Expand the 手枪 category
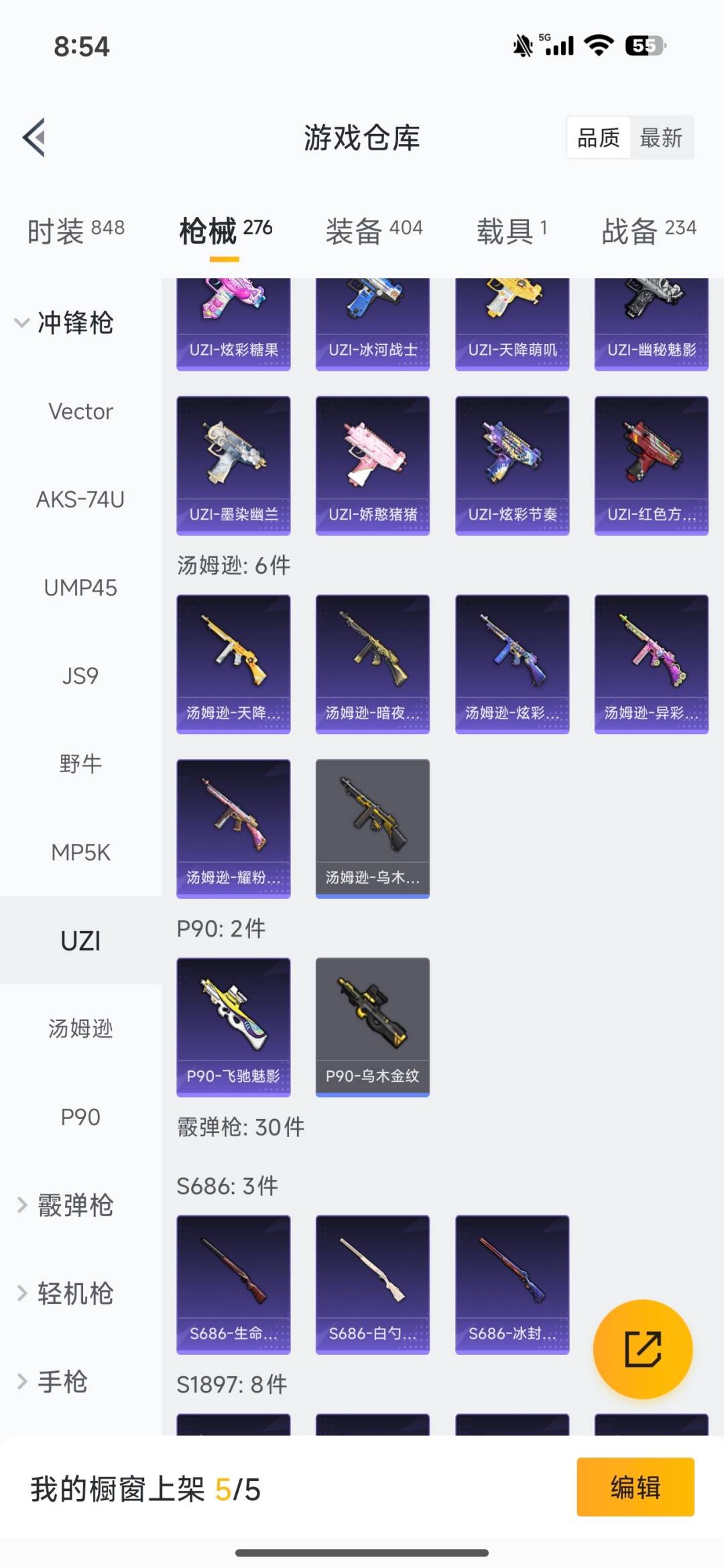The height and width of the screenshot is (1568, 724). coord(54,1382)
